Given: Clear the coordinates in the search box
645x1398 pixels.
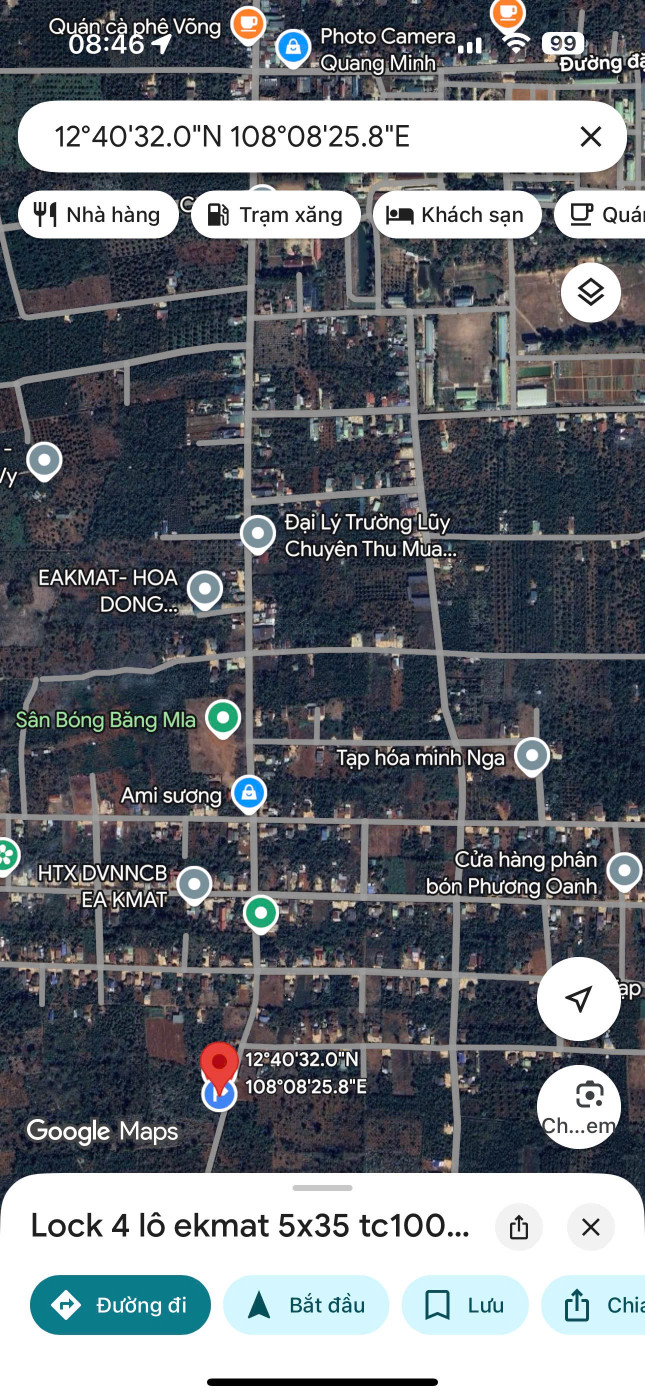Looking at the screenshot, I should 590,137.
